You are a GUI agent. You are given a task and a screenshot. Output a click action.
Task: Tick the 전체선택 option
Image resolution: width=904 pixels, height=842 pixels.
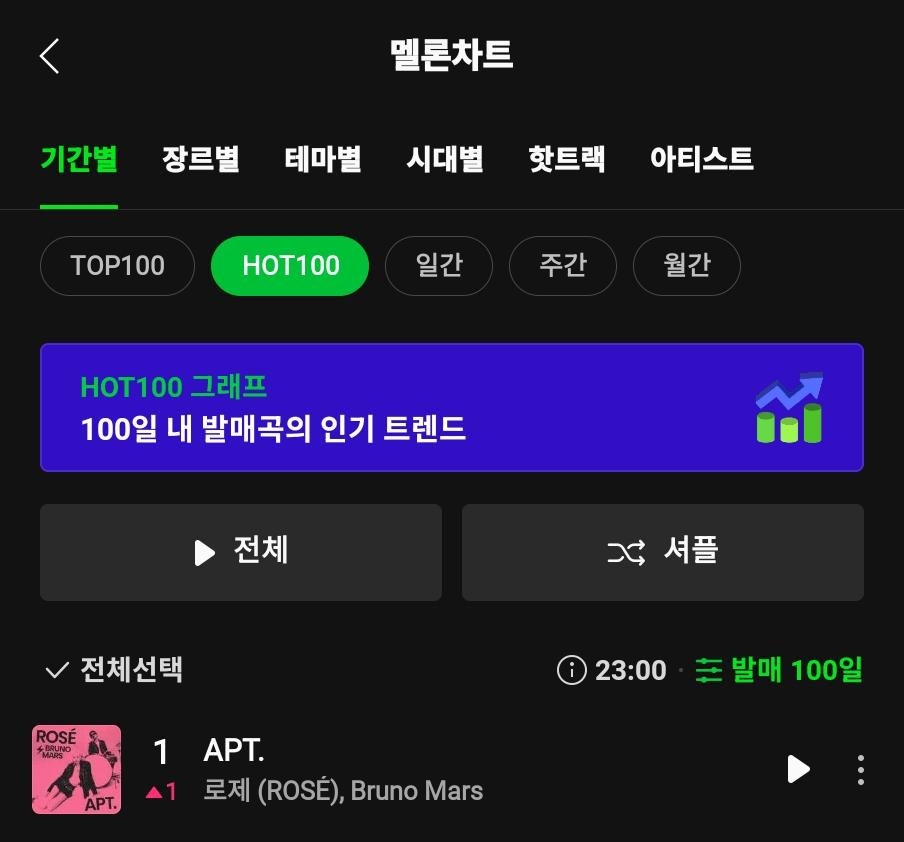113,669
